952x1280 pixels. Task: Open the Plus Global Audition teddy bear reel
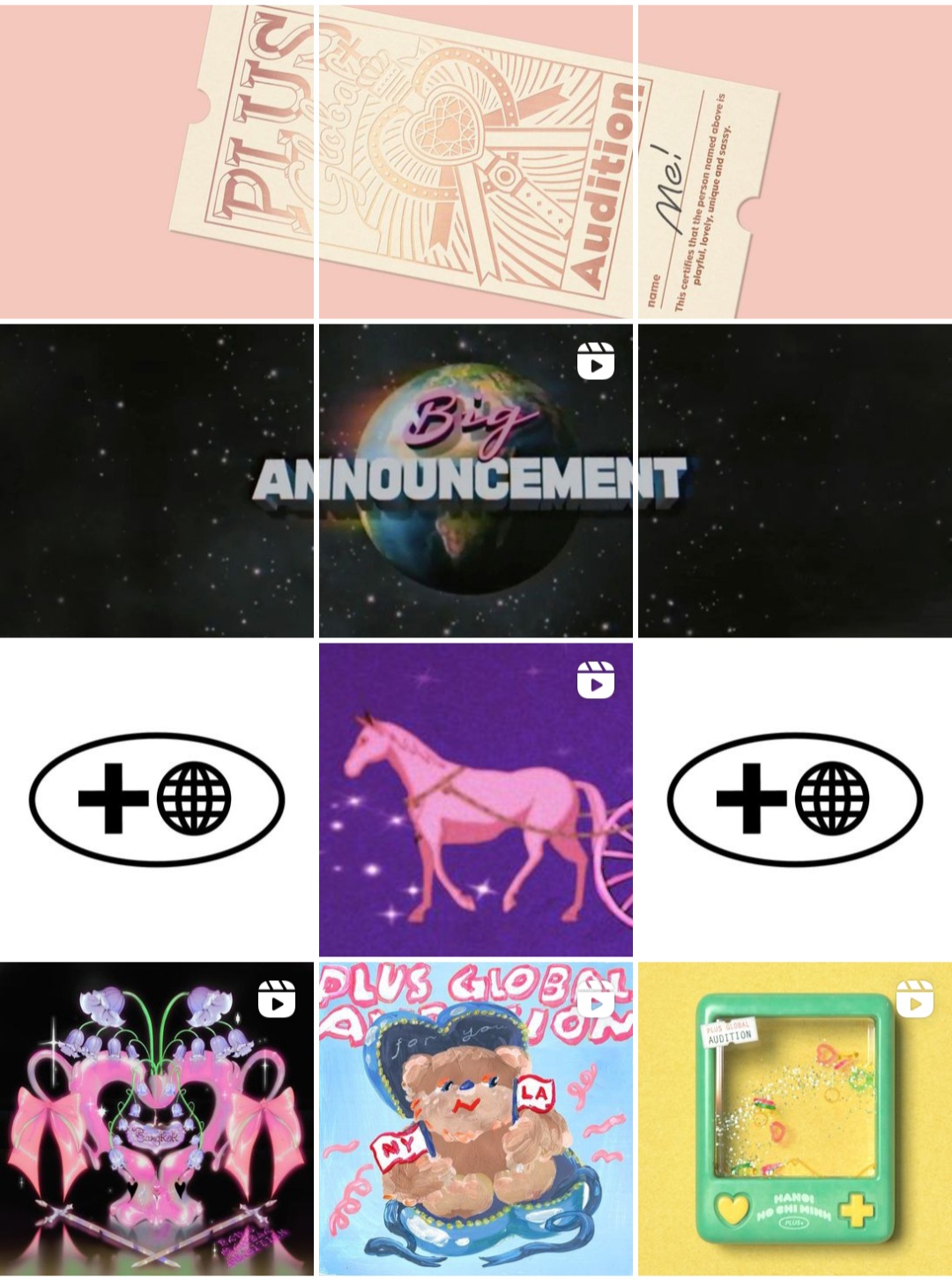pyautogui.click(x=475, y=1118)
